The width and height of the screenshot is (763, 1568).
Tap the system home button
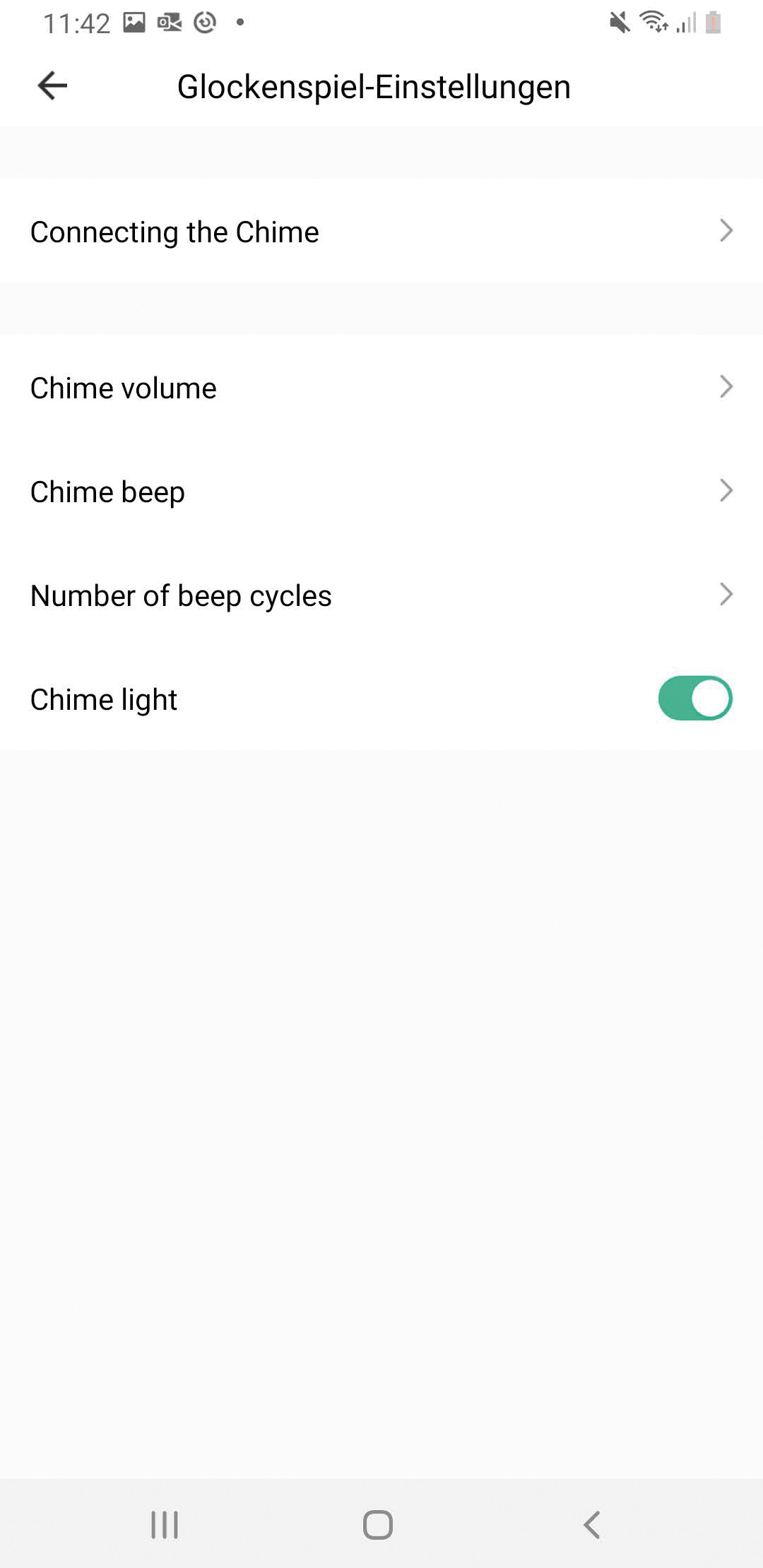click(x=378, y=1524)
